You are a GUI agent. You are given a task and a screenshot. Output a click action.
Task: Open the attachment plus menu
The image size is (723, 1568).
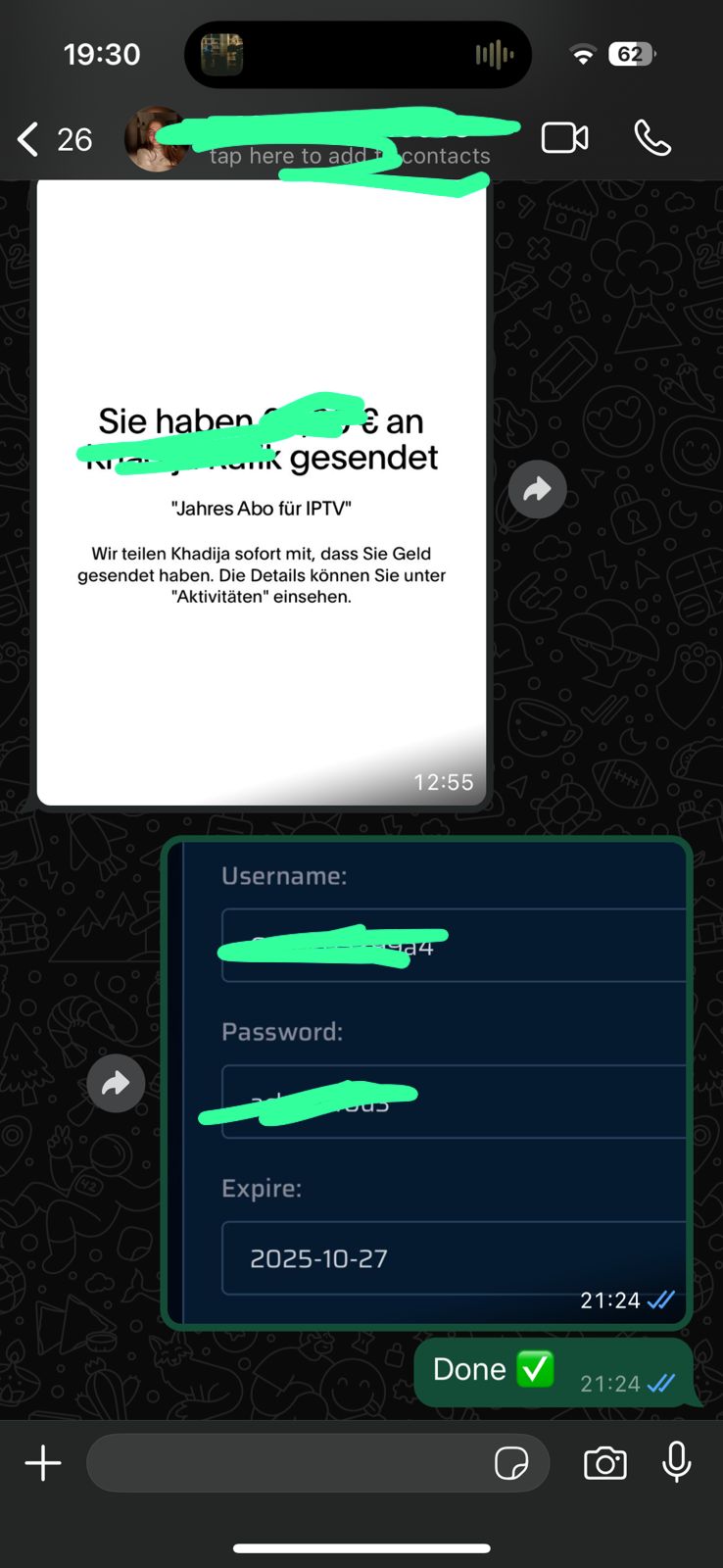(x=43, y=1463)
